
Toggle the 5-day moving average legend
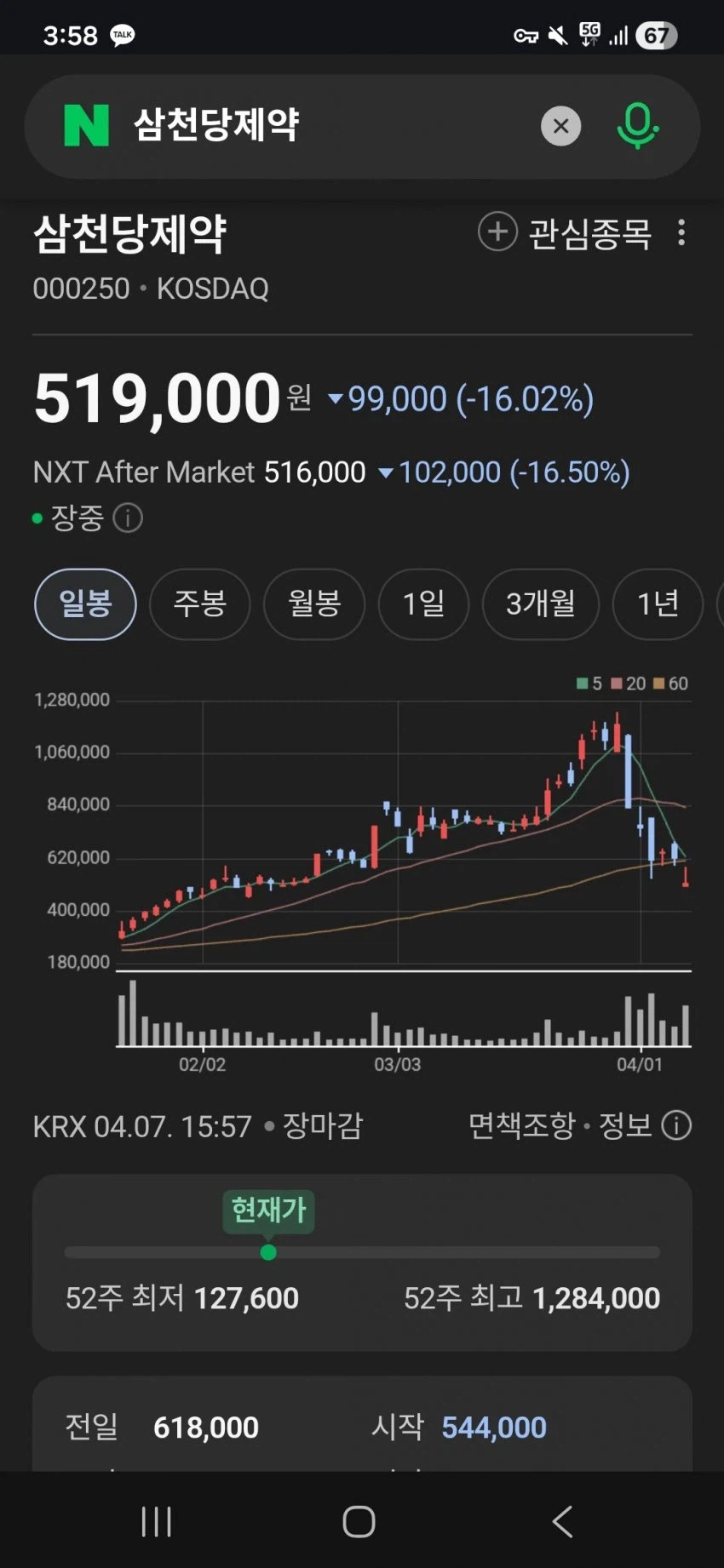(x=587, y=683)
